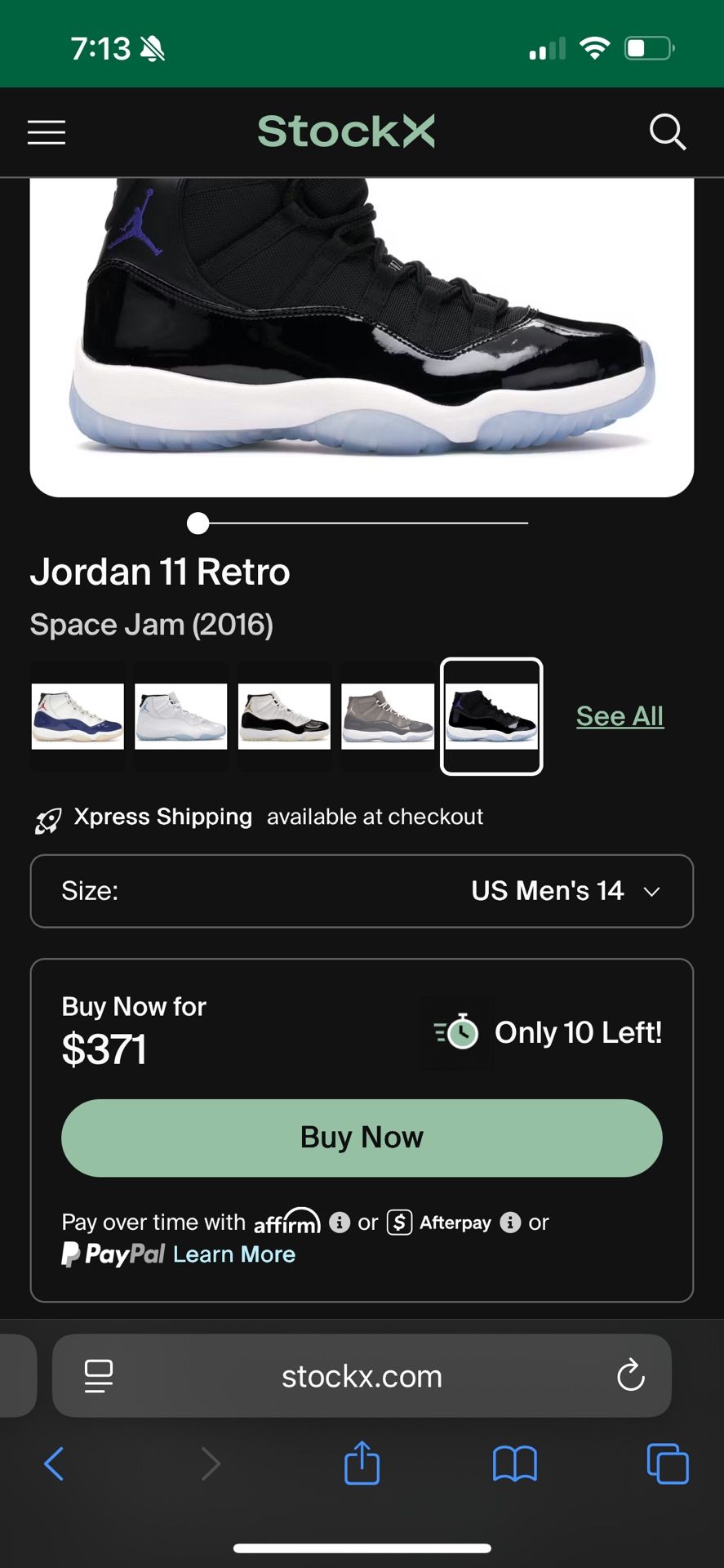Viewport: 724px width, 1568px height.
Task: Open the US Men's 14 size dropdown
Action: (362, 891)
